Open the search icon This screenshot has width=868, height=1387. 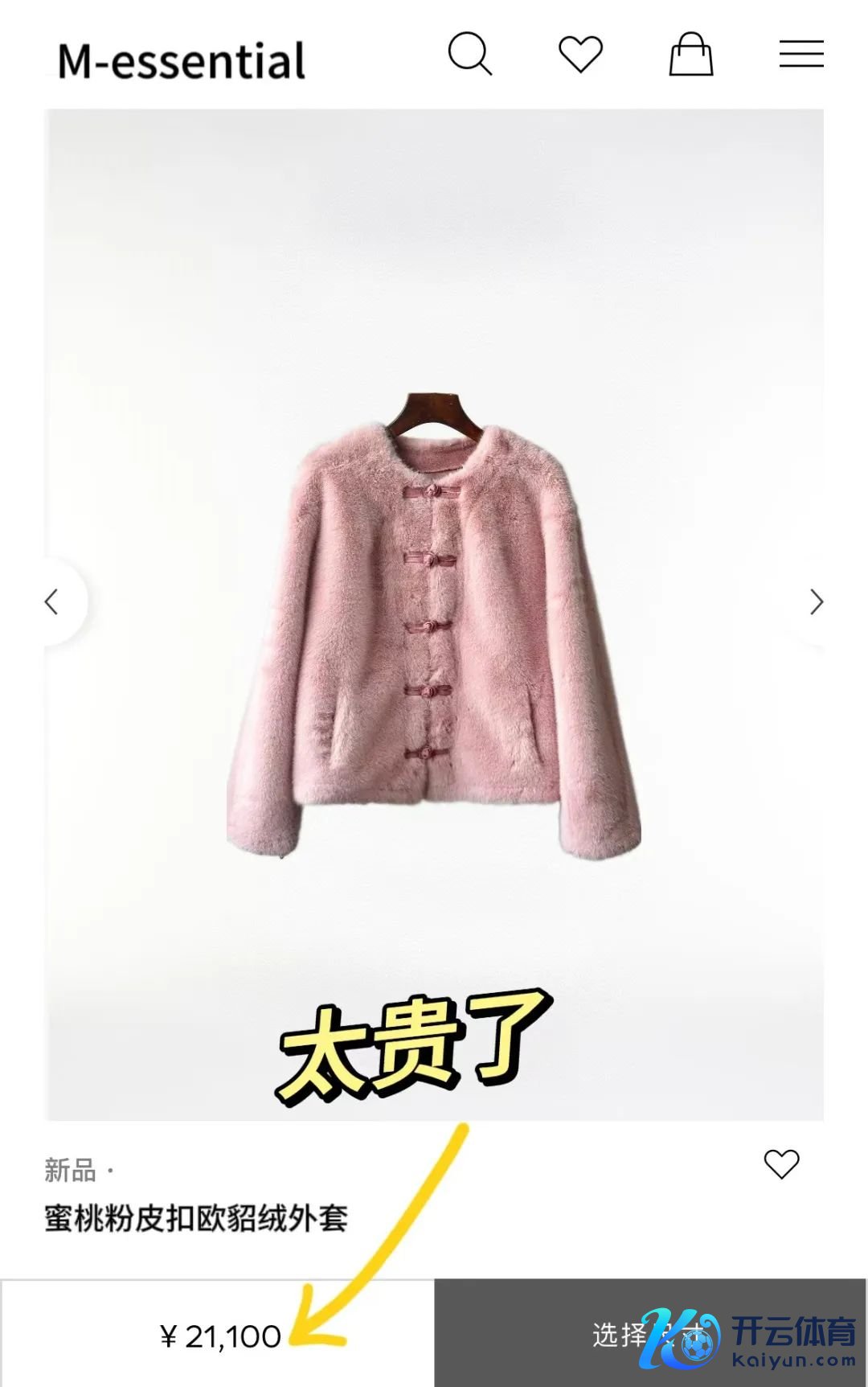pos(469,54)
